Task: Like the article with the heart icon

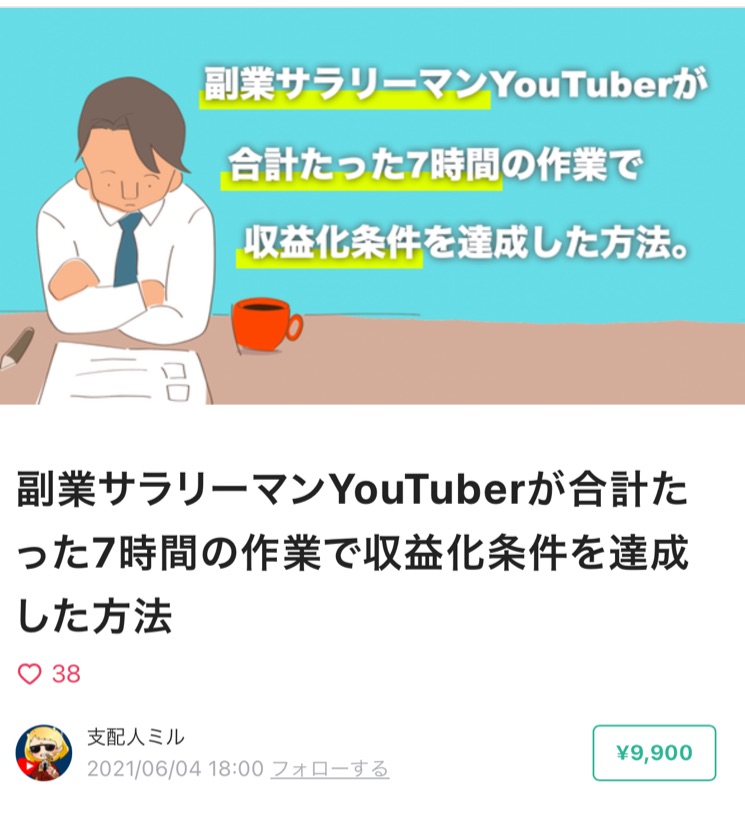Action: (30, 674)
